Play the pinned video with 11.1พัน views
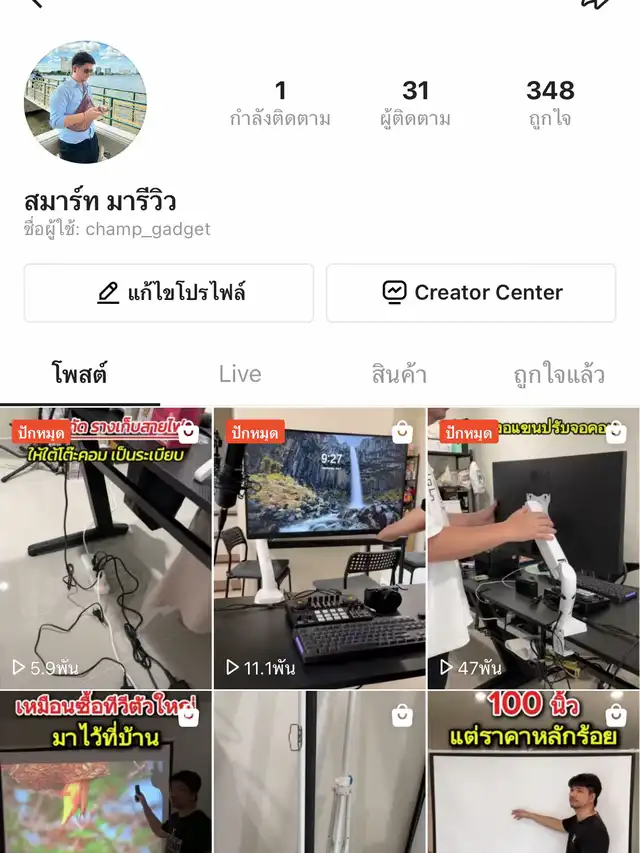Image resolution: width=640 pixels, height=853 pixels. point(320,548)
